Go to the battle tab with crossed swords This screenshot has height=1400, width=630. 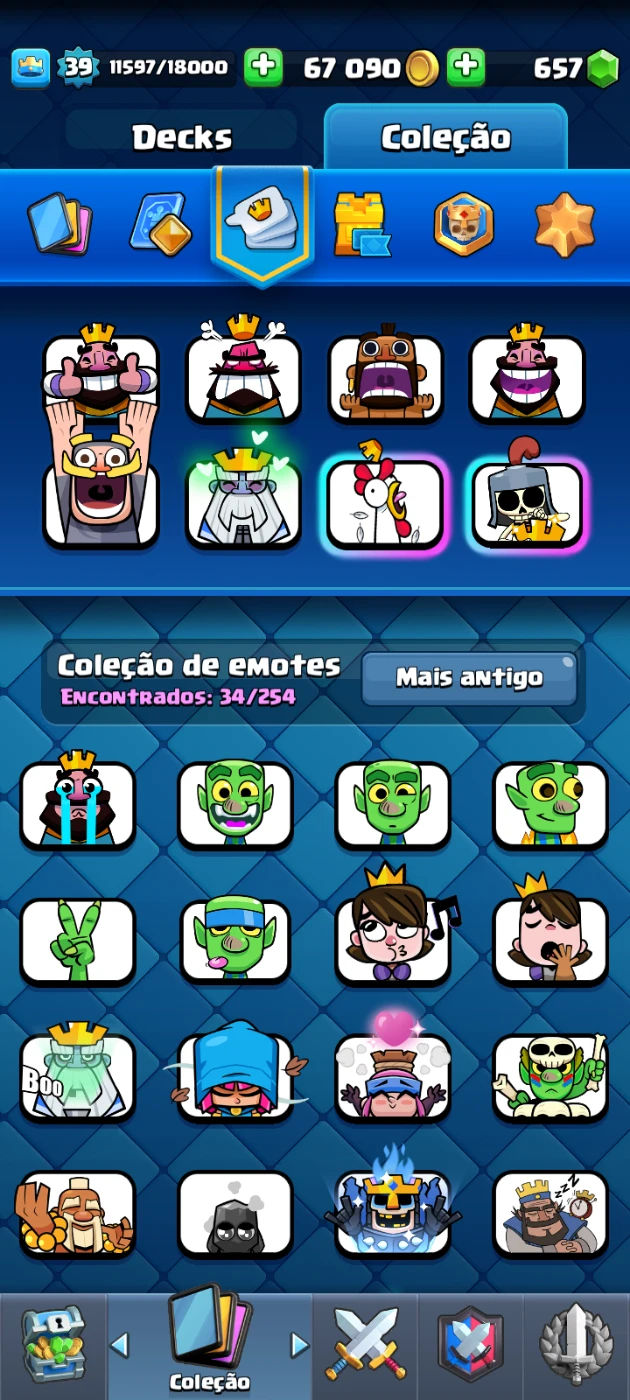click(x=365, y=1343)
